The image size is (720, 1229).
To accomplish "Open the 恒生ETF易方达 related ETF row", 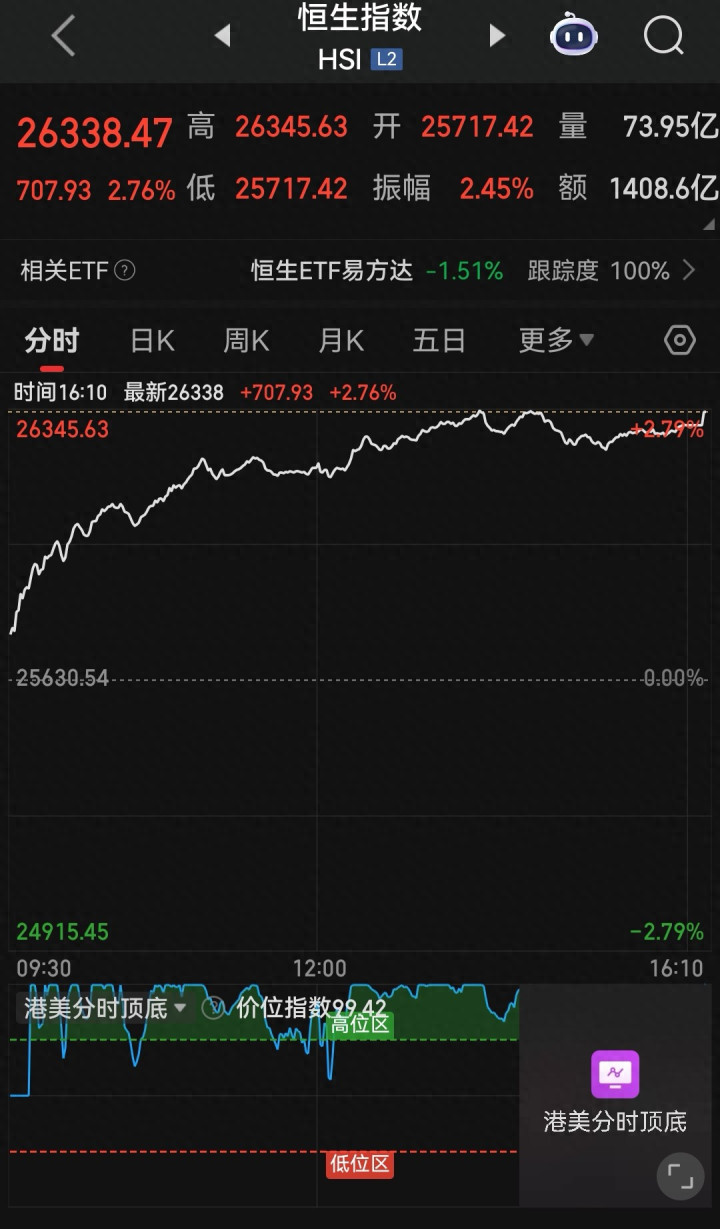I will [x=472, y=270].
